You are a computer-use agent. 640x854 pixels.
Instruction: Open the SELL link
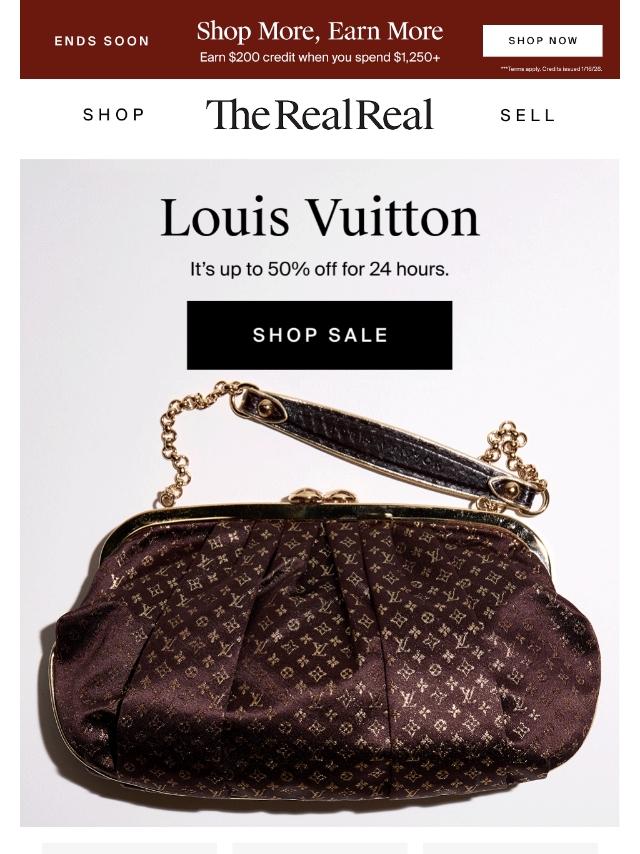pos(528,115)
